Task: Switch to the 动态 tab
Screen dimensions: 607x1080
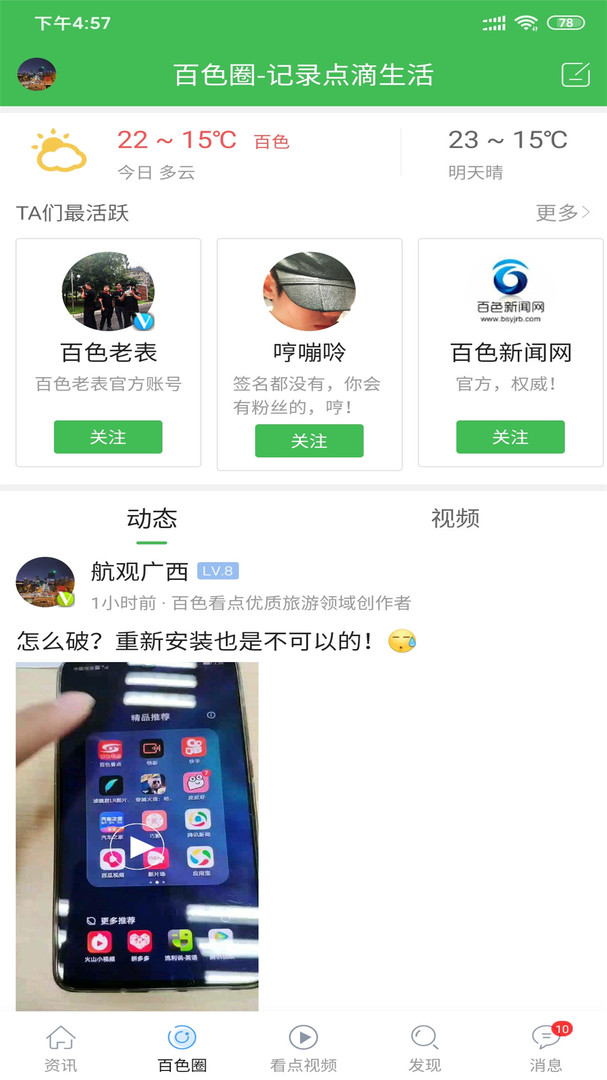Action: click(x=152, y=518)
